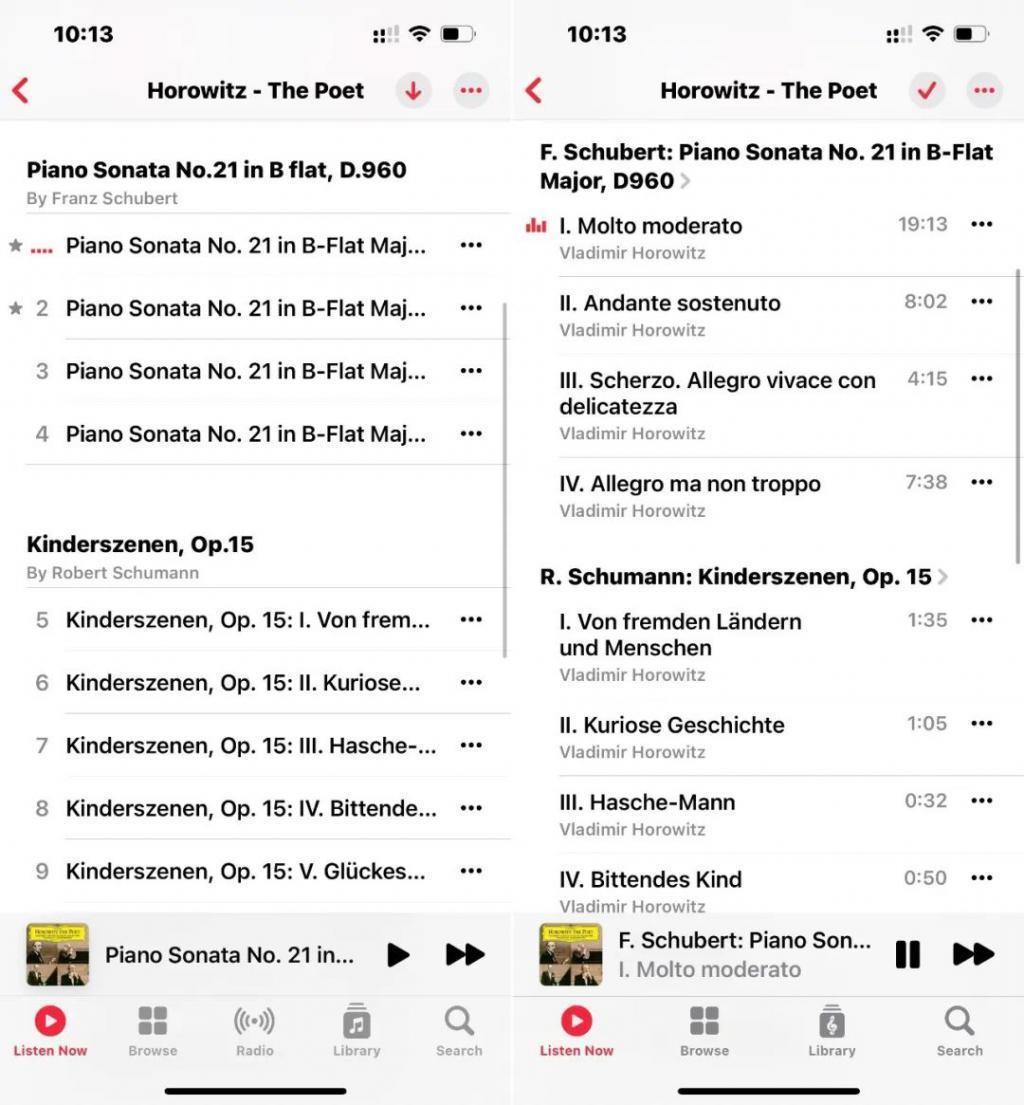Screen dimensions: 1024x1105
Task: Pause the currently playing Schubert sonata
Action: click(907, 954)
